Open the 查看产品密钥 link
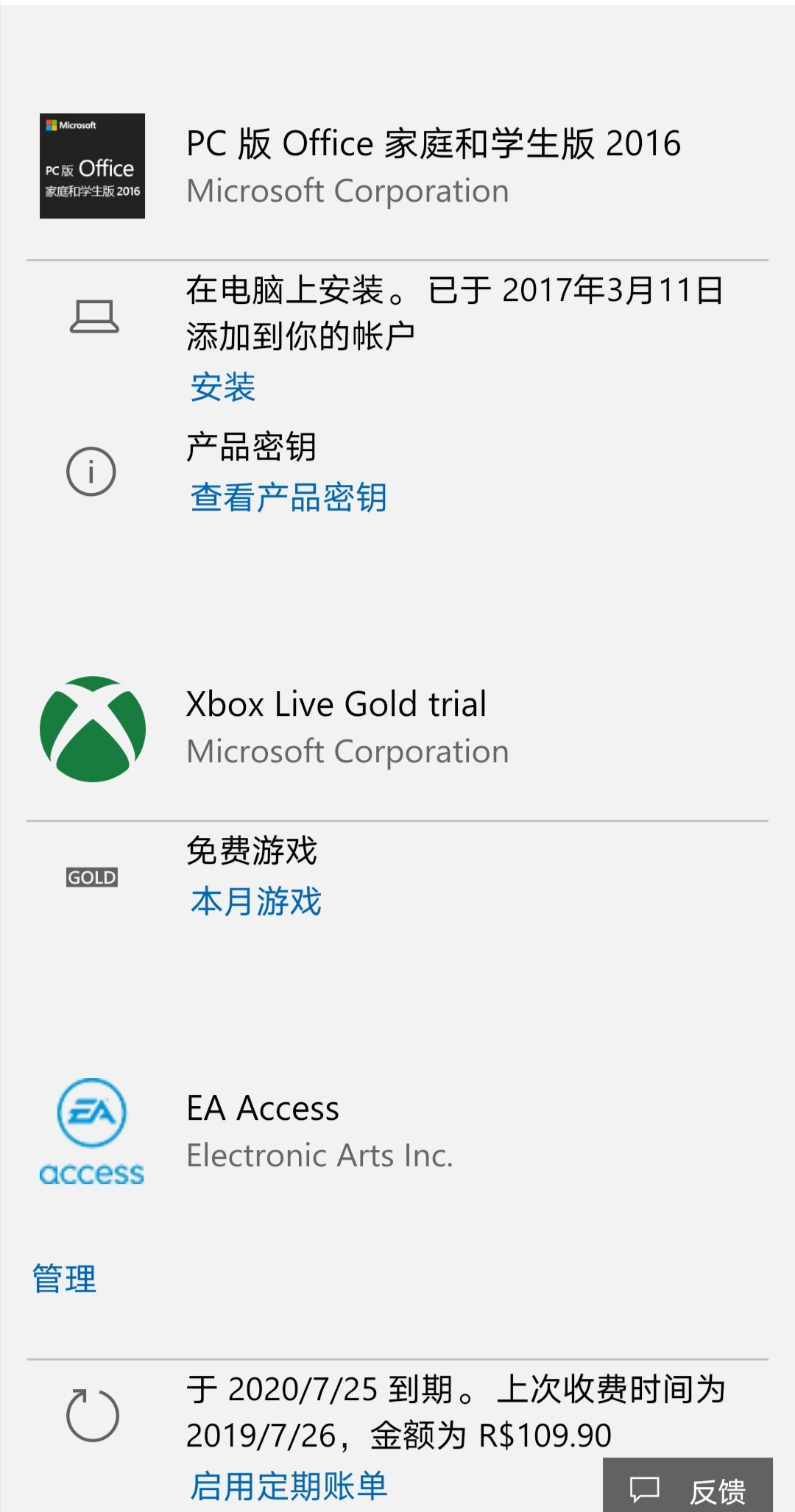The height and width of the screenshot is (1512, 795). (289, 497)
